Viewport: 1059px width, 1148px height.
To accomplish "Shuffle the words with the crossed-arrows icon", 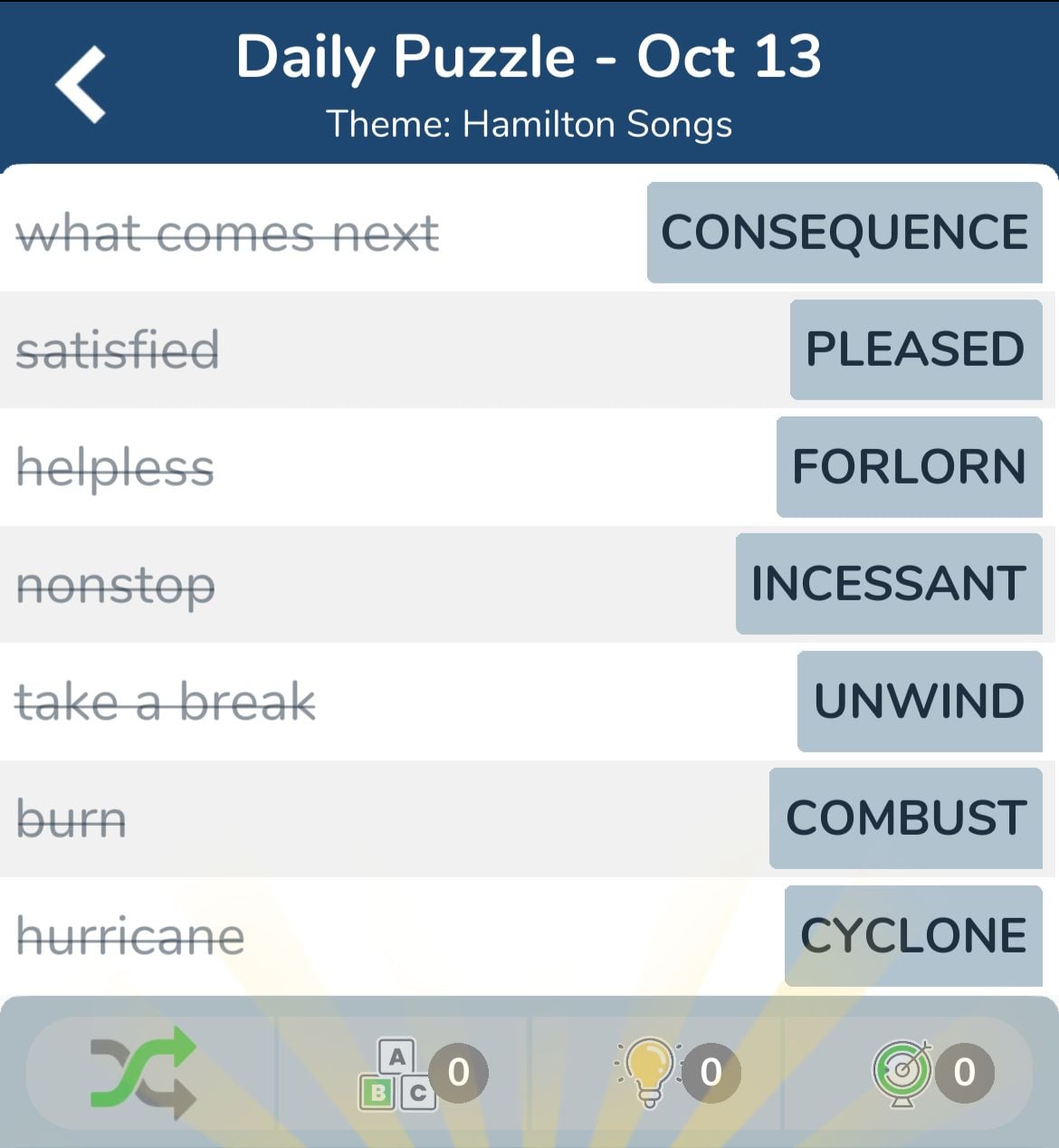I will (x=143, y=1073).
